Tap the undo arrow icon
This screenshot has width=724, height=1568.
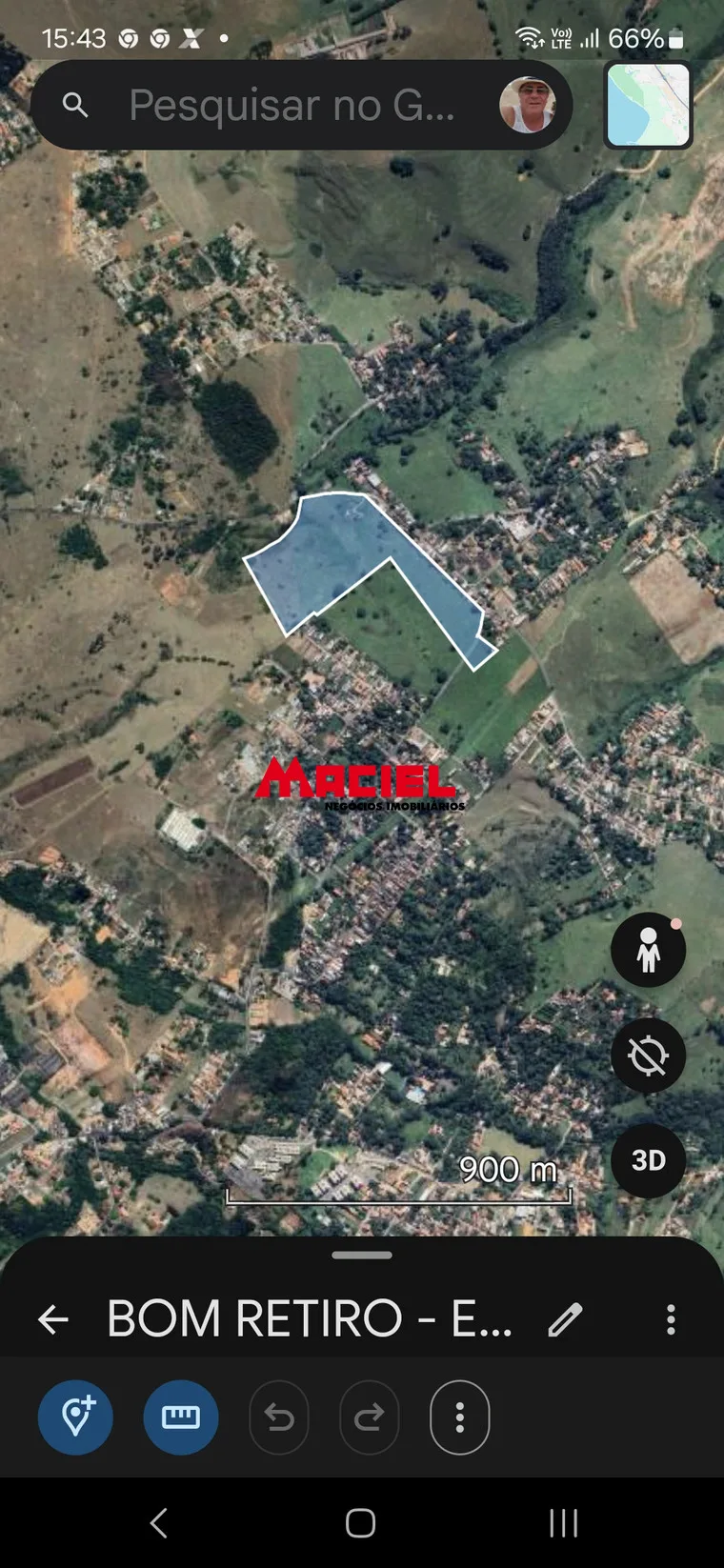coord(279,1417)
